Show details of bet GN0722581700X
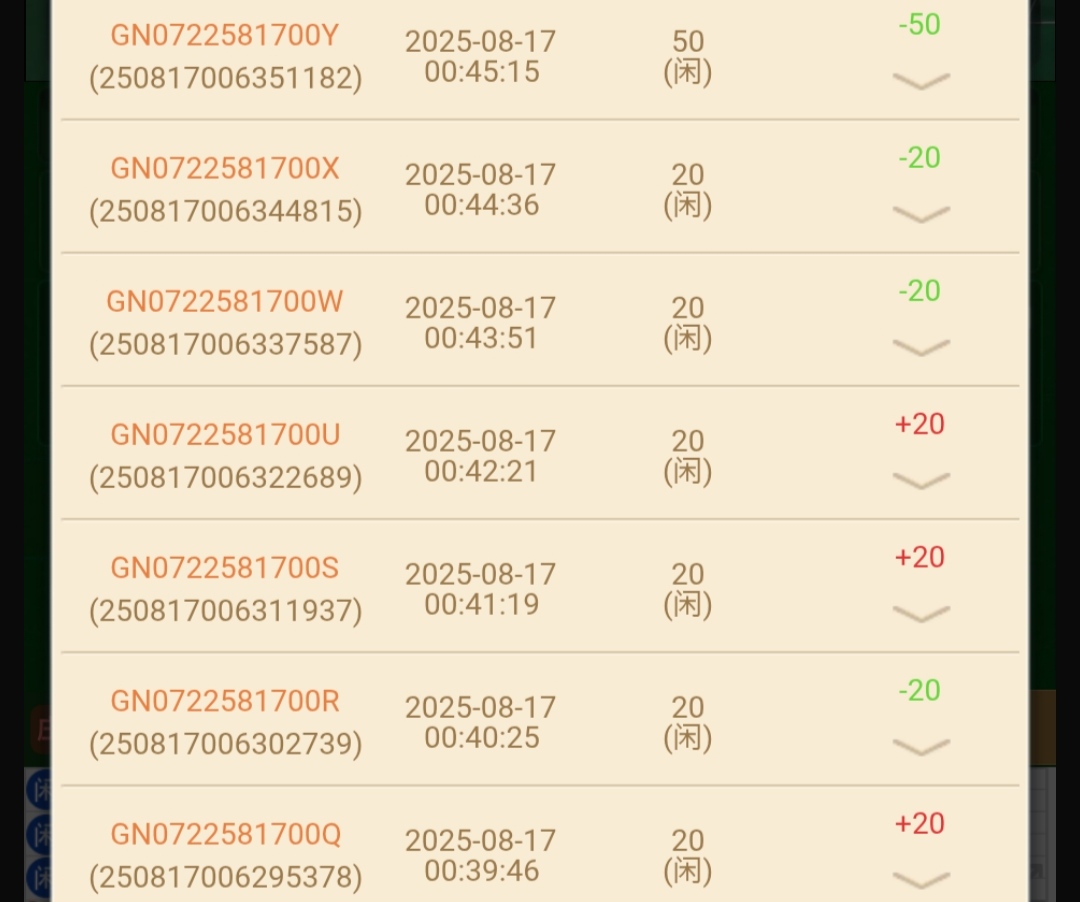 coord(920,214)
